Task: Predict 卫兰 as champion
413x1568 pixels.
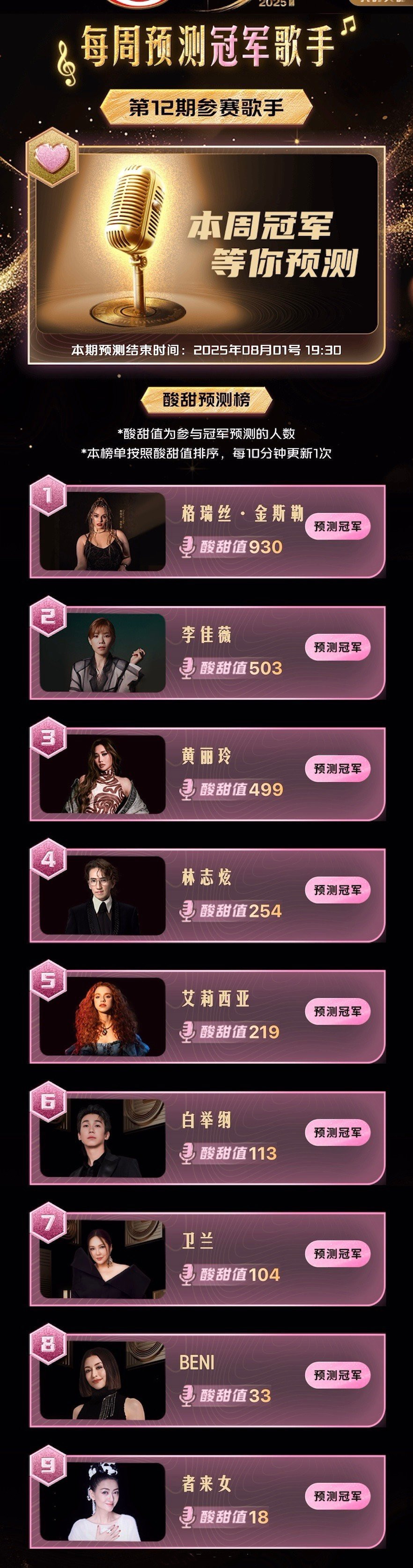Action: click(338, 1253)
